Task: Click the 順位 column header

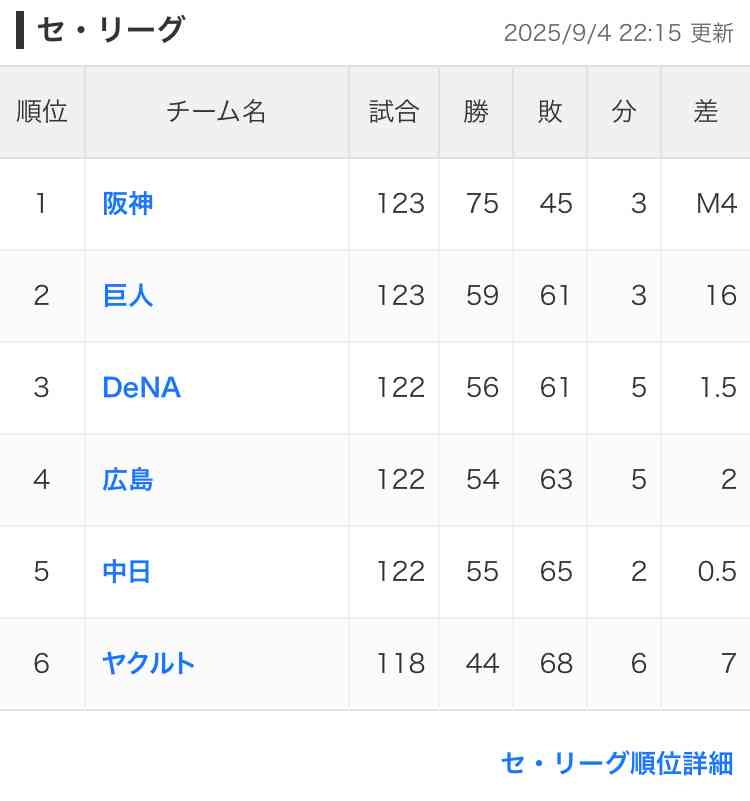Action: (41, 112)
